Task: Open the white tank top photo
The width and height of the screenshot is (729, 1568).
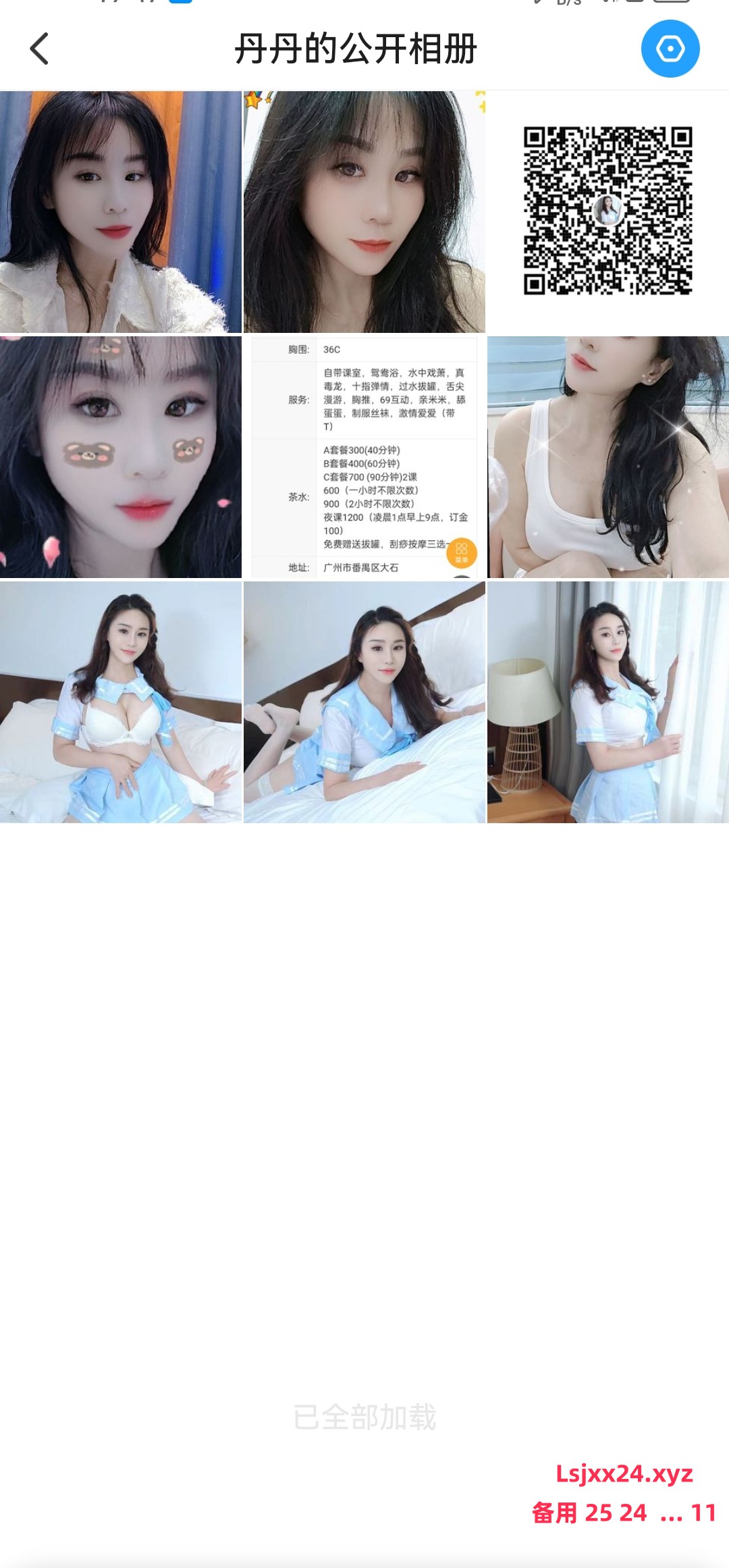Action: pyautogui.click(x=607, y=457)
